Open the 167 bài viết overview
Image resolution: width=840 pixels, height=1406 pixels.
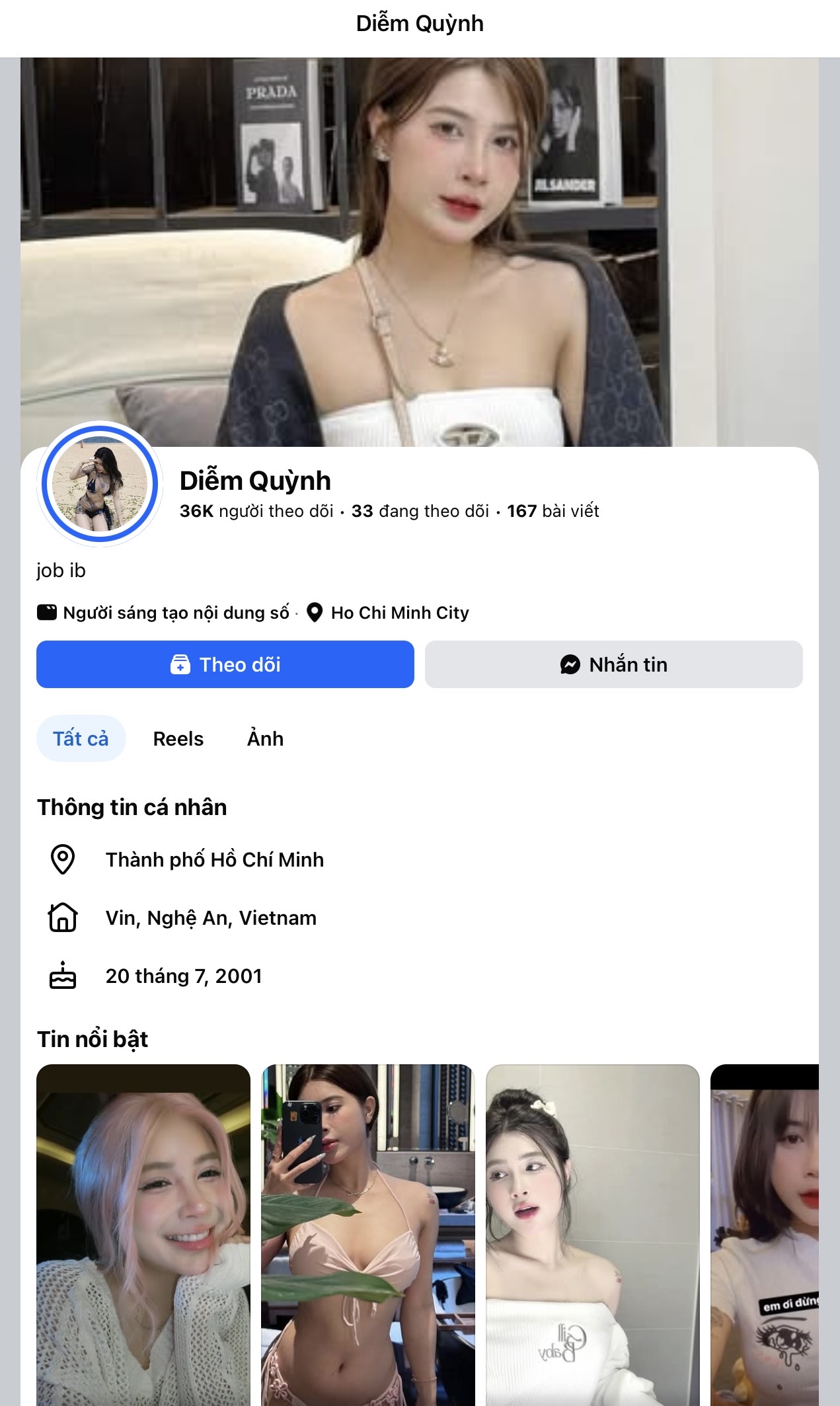pyautogui.click(x=553, y=510)
